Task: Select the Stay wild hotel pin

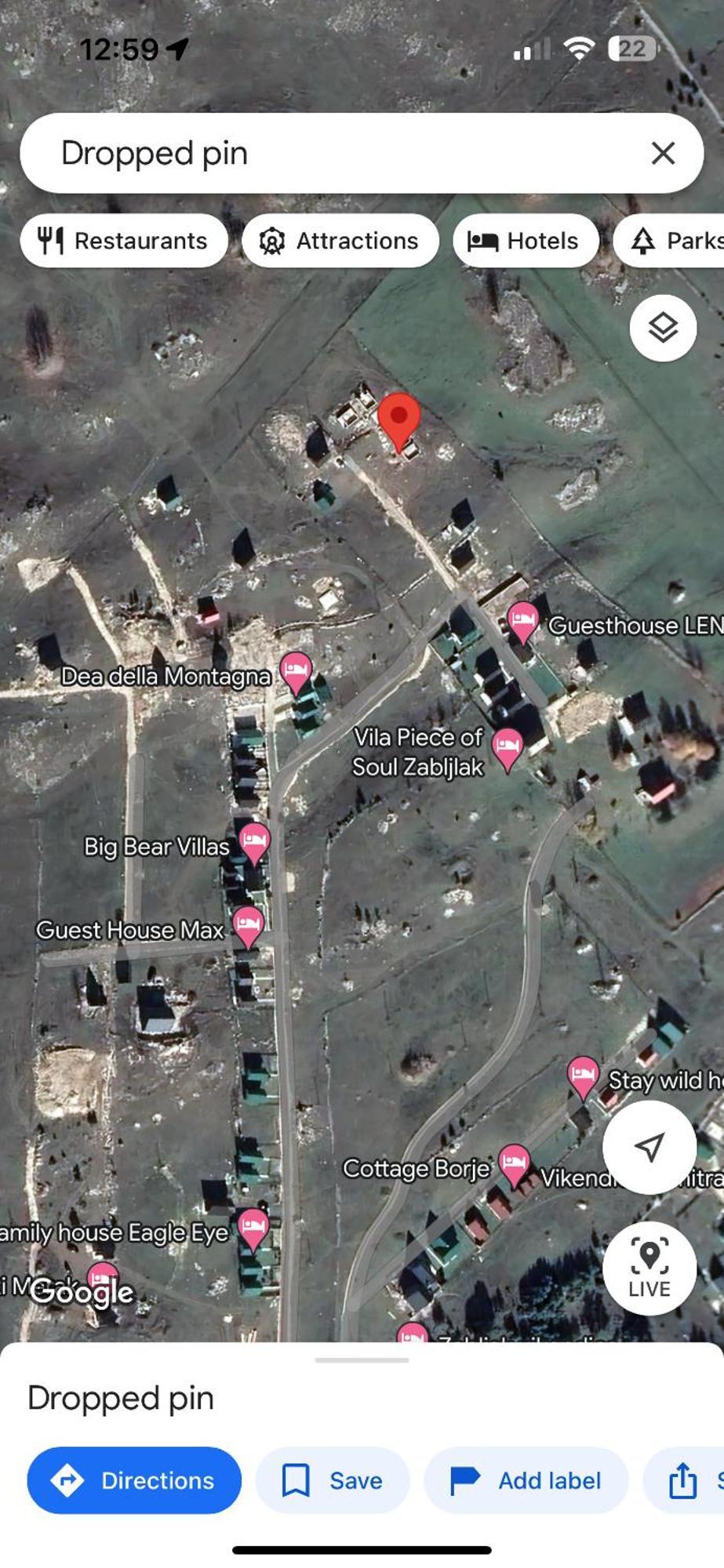Action: click(583, 1075)
